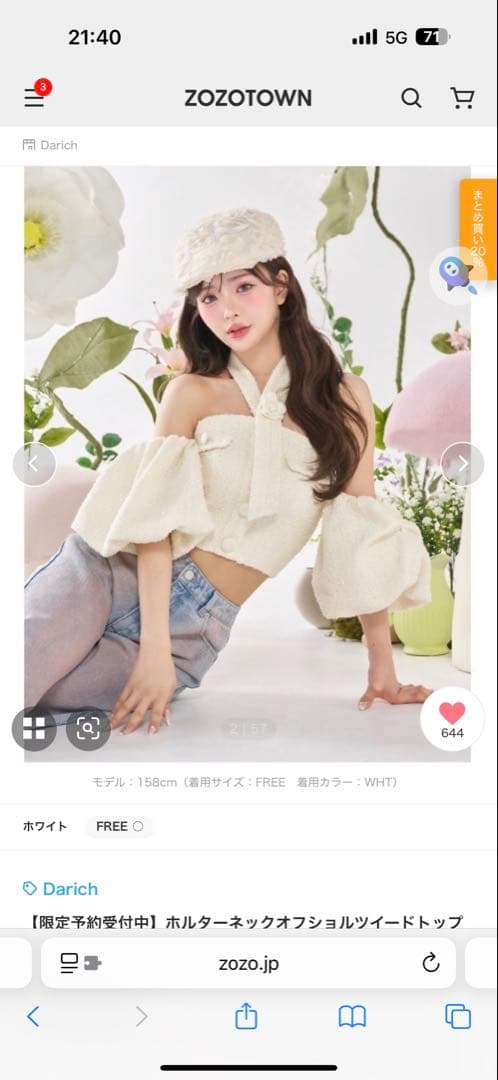Open the floating mascot assistant

click(x=457, y=273)
